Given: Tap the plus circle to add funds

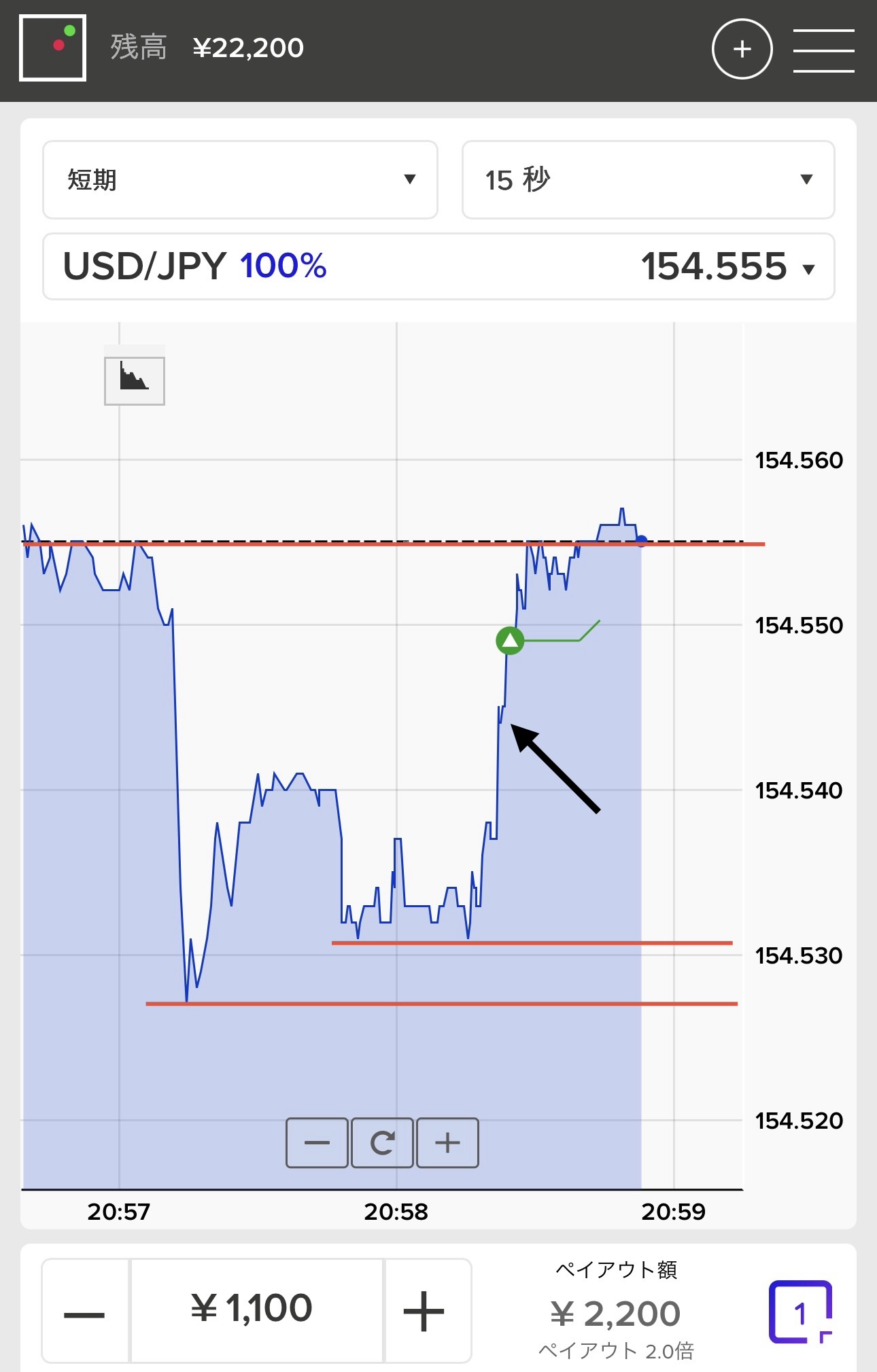Looking at the screenshot, I should coord(742,49).
